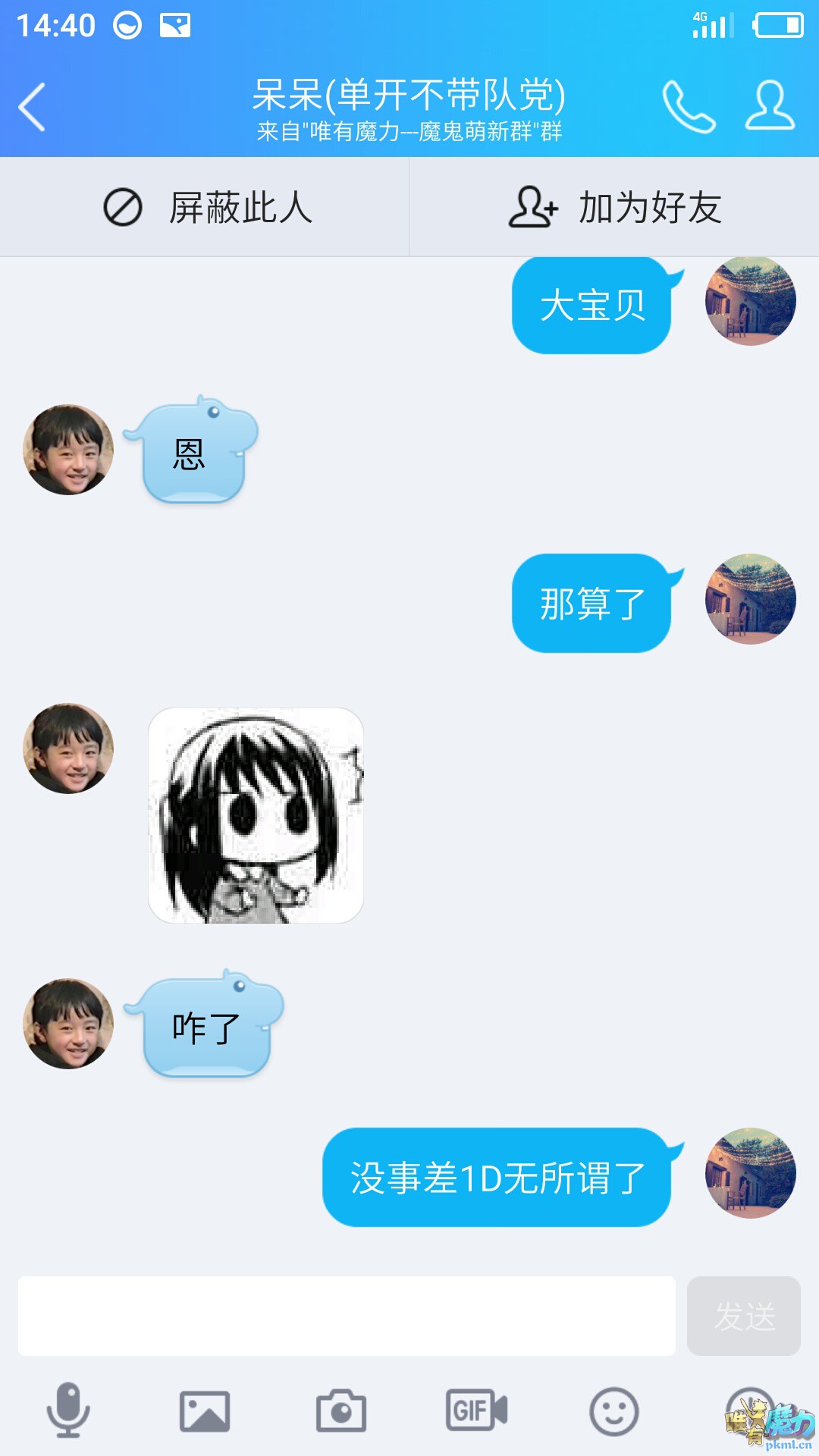View the cartoon girl sticker image
Screen dimensions: 819x1456
[256, 815]
